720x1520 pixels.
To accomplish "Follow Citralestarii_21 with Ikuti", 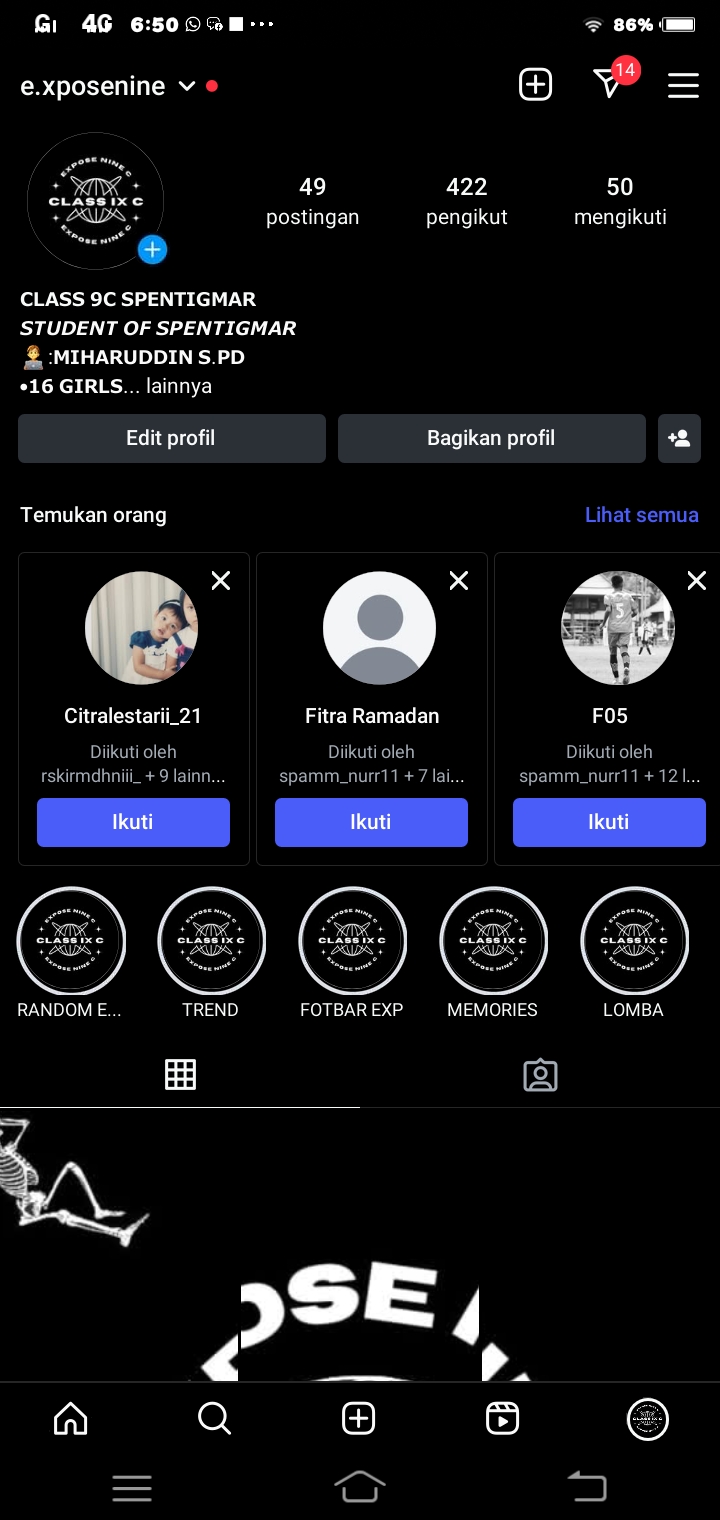I will point(133,822).
